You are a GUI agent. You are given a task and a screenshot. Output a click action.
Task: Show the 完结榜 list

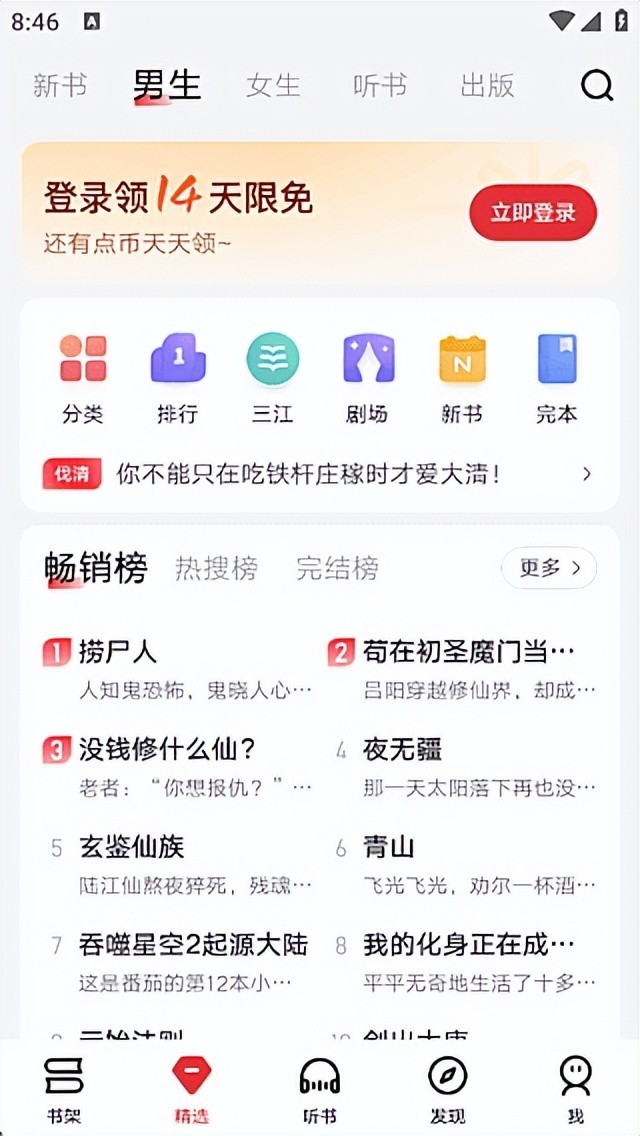(x=337, y=569)
